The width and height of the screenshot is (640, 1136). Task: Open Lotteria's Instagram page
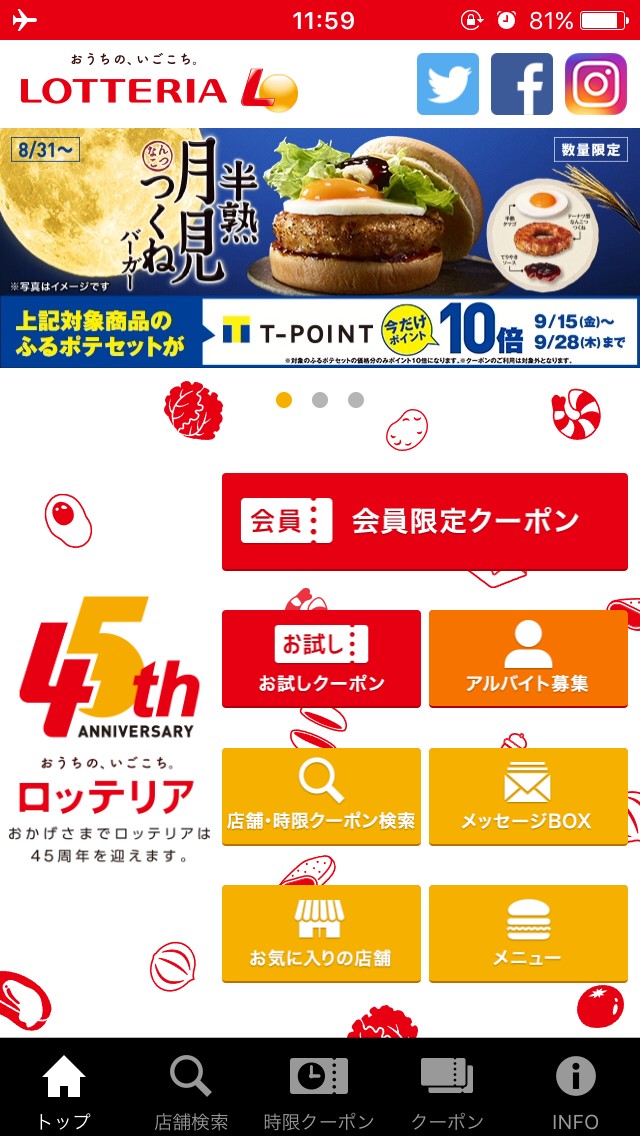pos(595,84)
